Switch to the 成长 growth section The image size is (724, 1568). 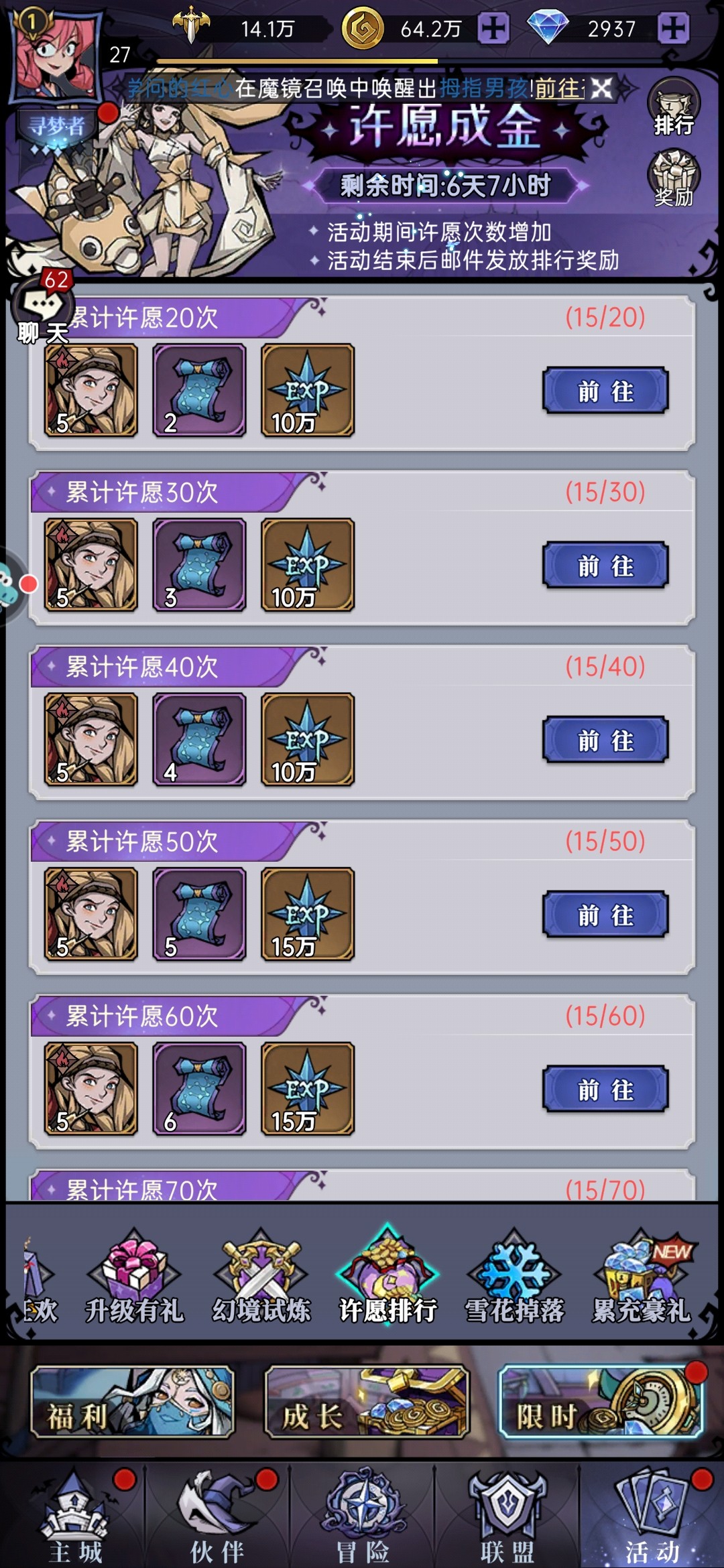pyautogui.click(x=367, y=1402)
